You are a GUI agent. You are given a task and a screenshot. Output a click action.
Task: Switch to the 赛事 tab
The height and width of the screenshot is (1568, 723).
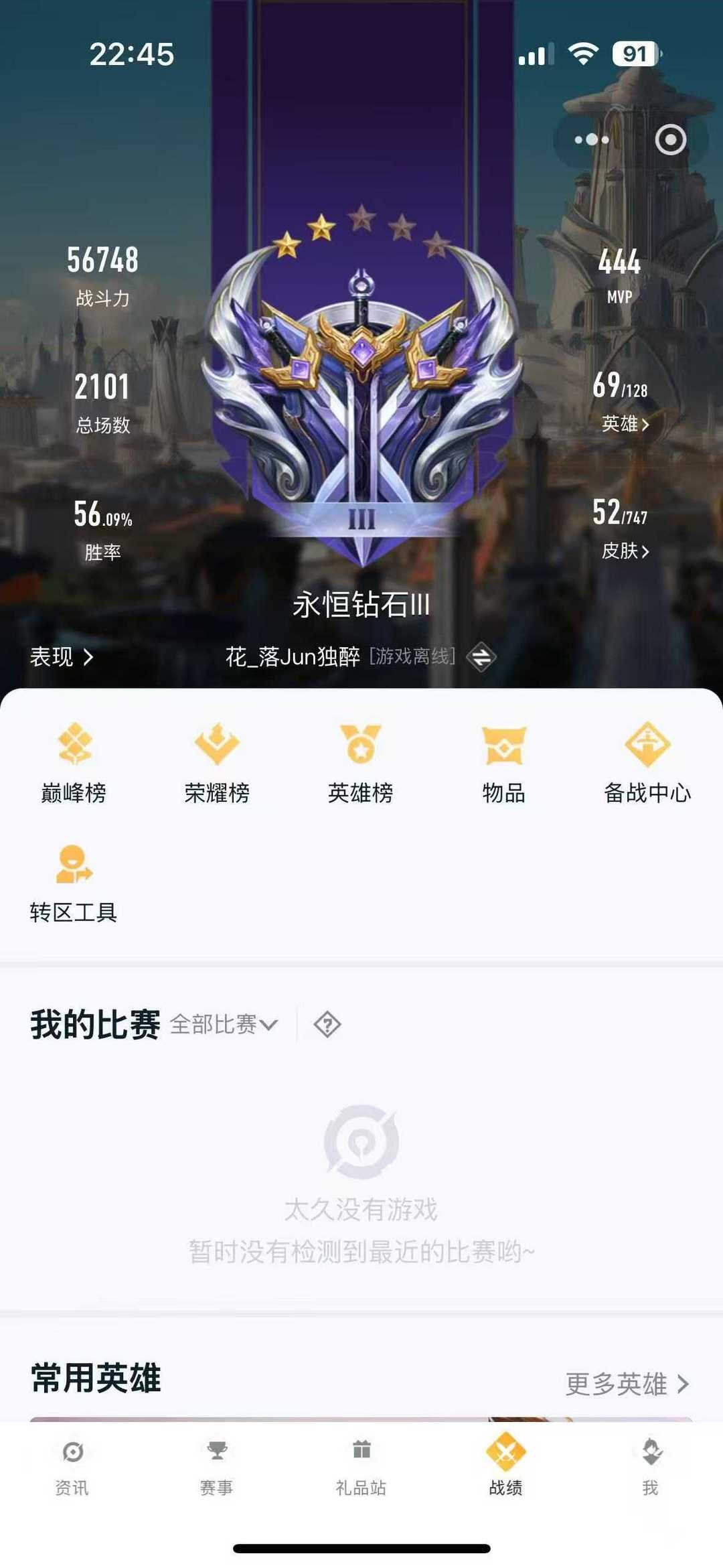pyautogui.click(x=217, y=1468)
